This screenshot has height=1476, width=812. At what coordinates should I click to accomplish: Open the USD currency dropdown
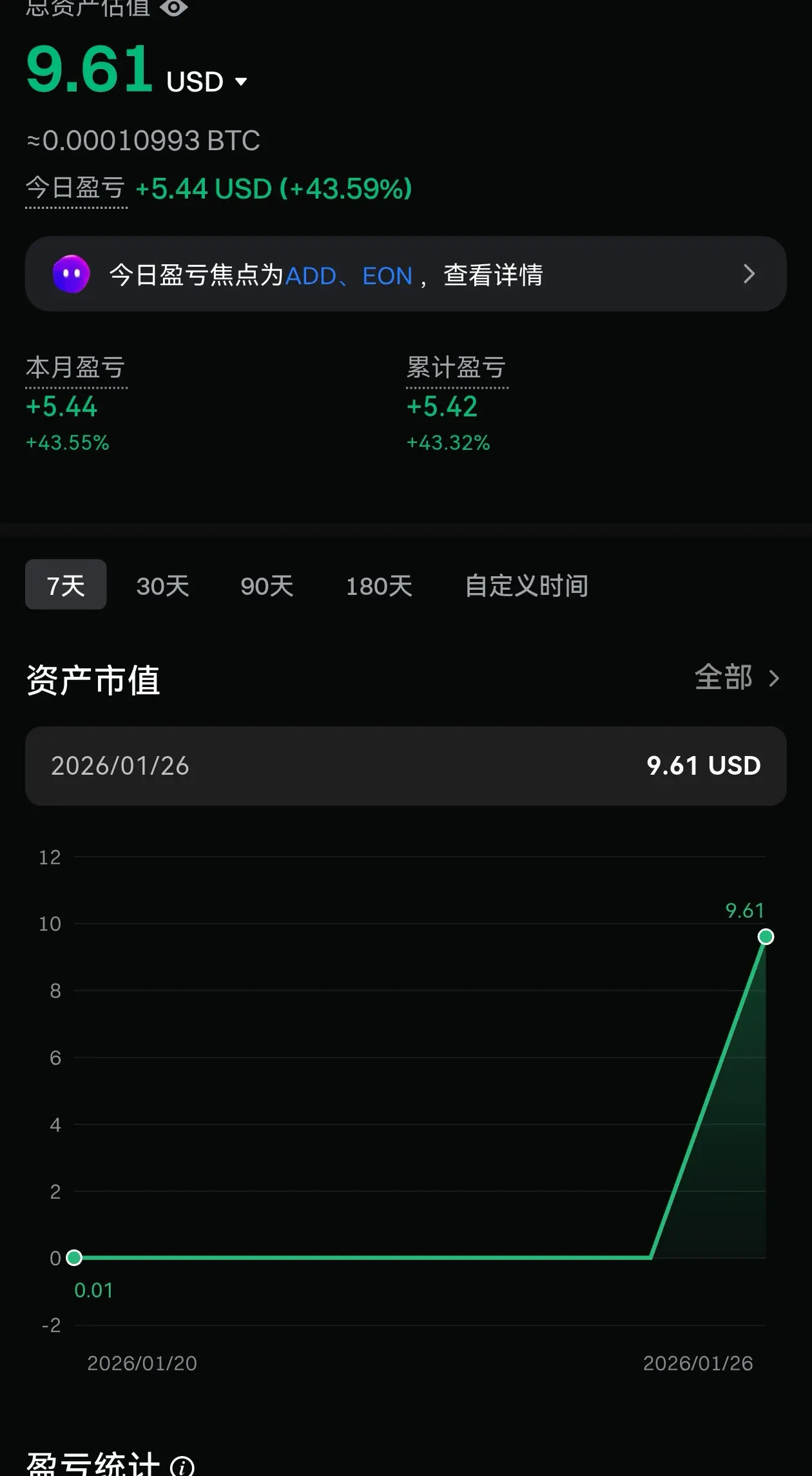coord(207,82)
